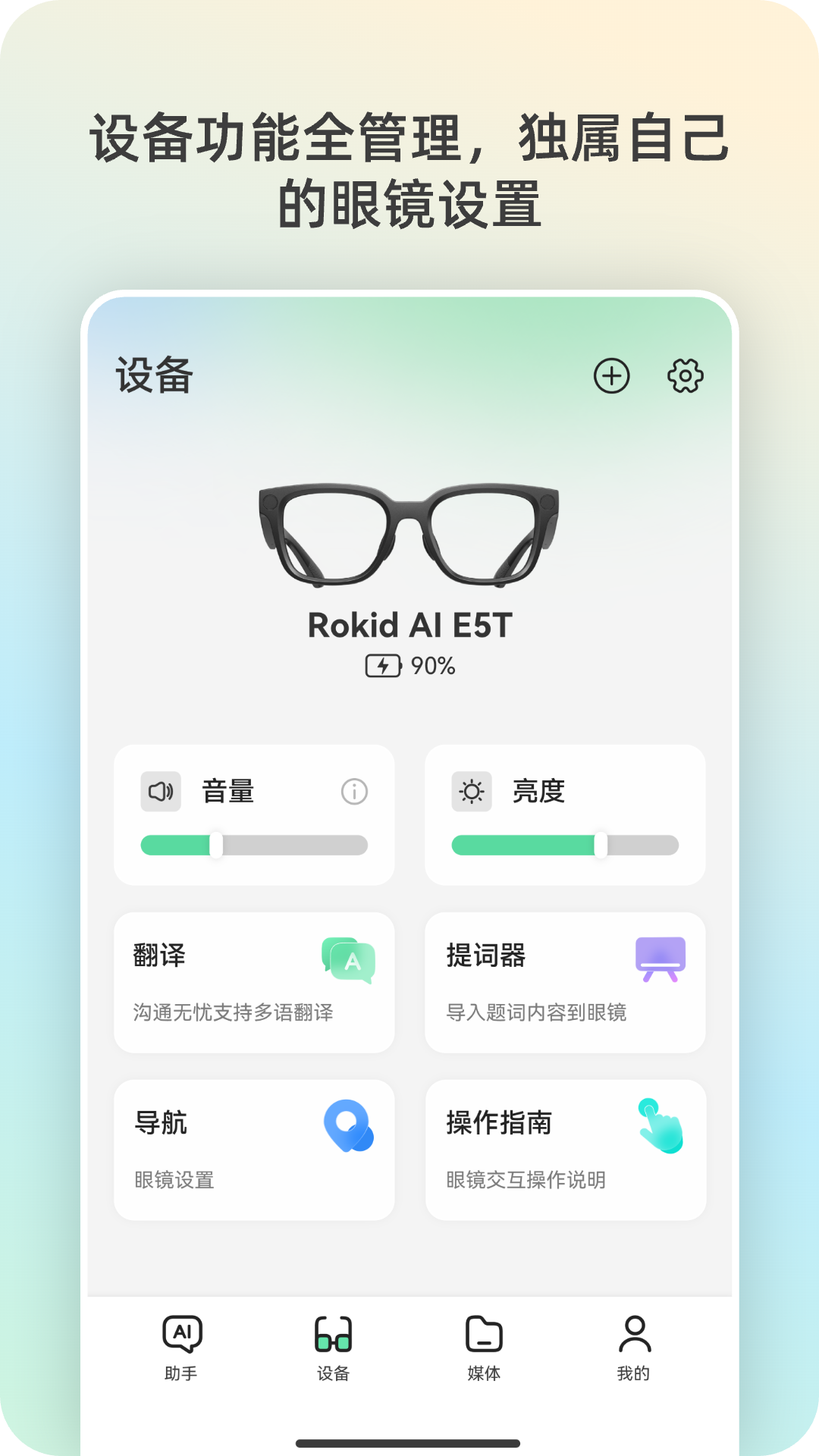This screenshot has width=819, height=1456.
Task: Open volume info tooltip
Action: [x=353, y=791]
